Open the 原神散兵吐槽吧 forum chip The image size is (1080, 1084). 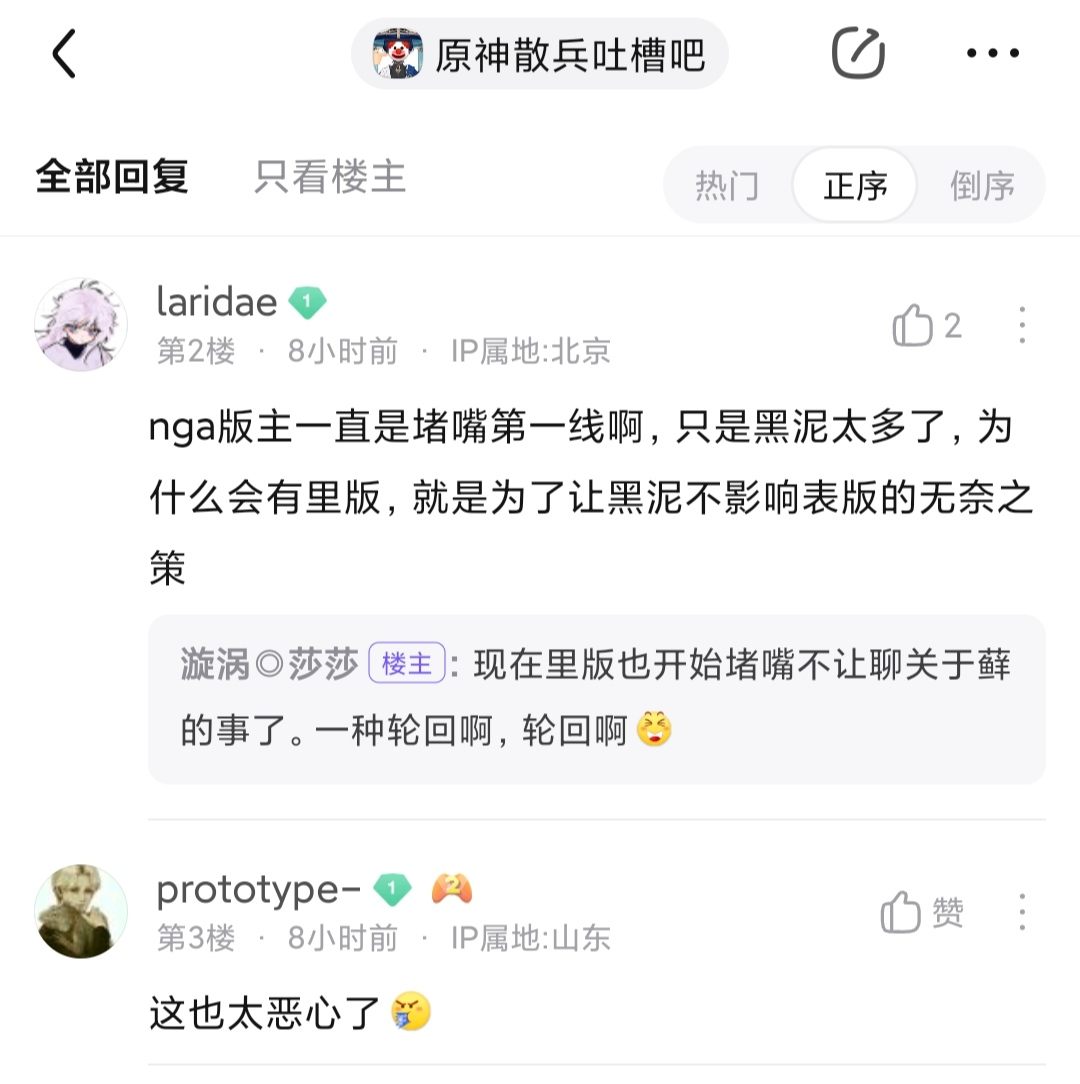[x=540, y=54]
